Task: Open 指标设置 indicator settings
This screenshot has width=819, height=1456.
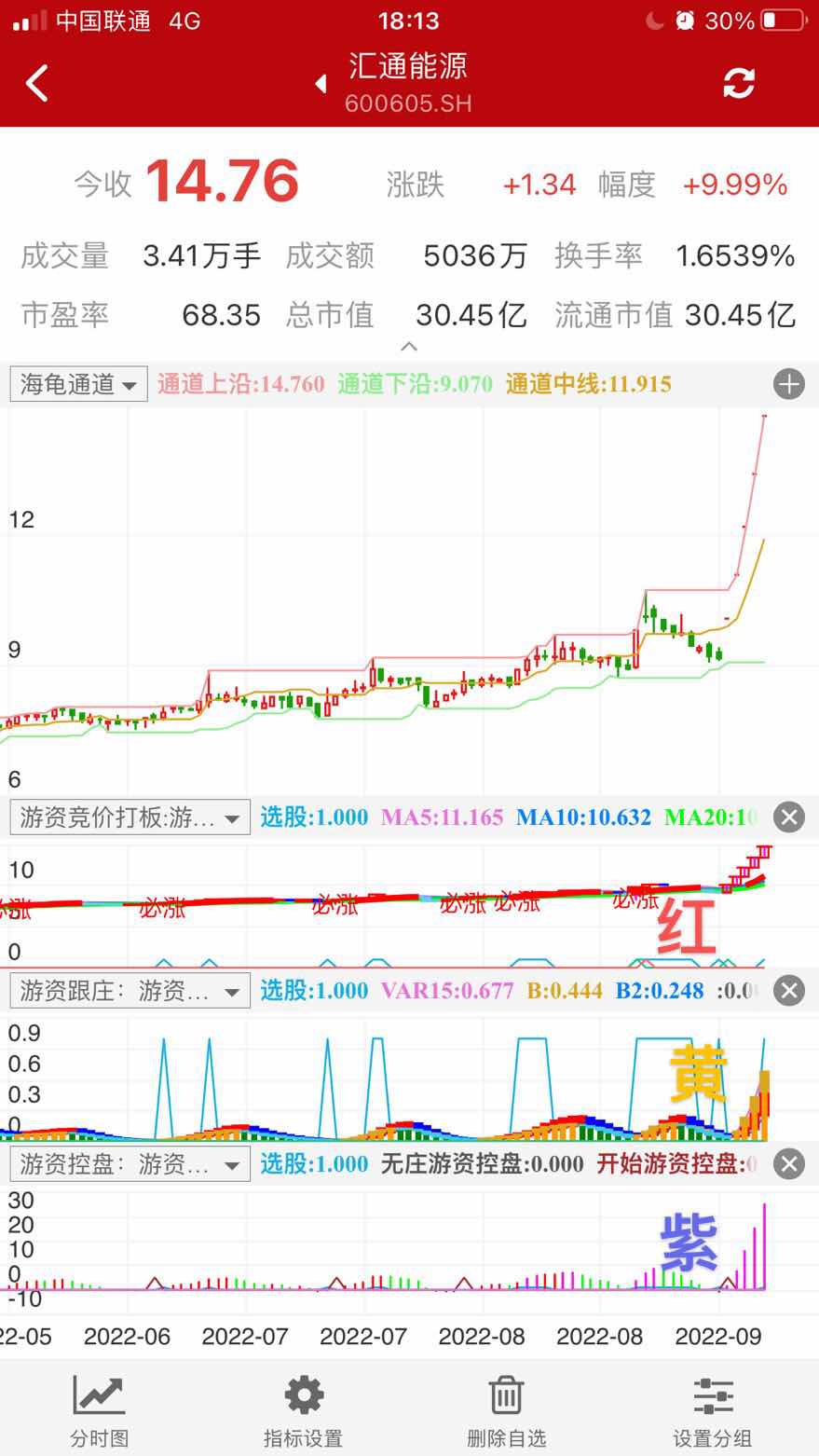Action: (303, 1411)
